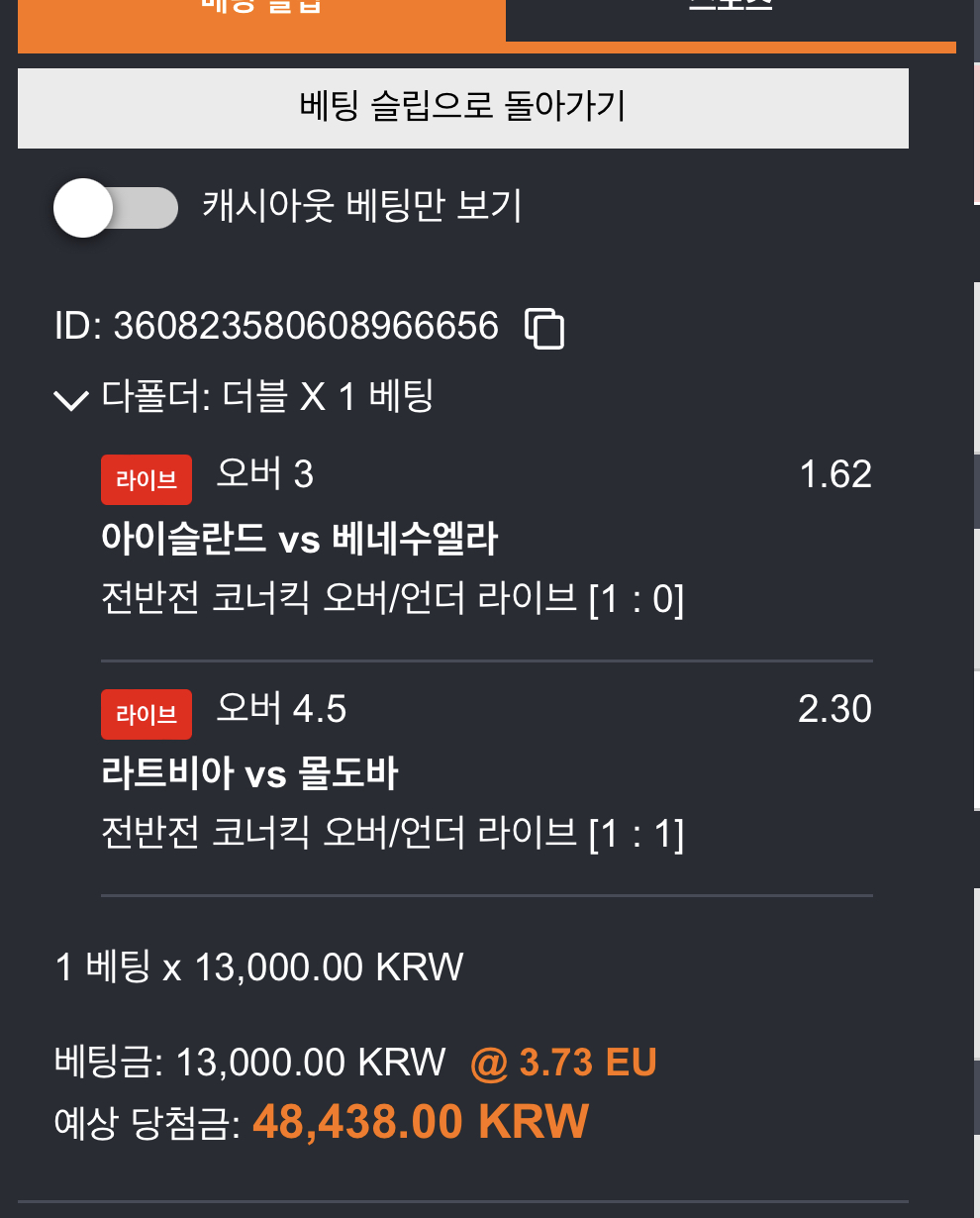Copy the bet ID number
The width and height of the screenshot is (980, 1218).
point(544,328)
